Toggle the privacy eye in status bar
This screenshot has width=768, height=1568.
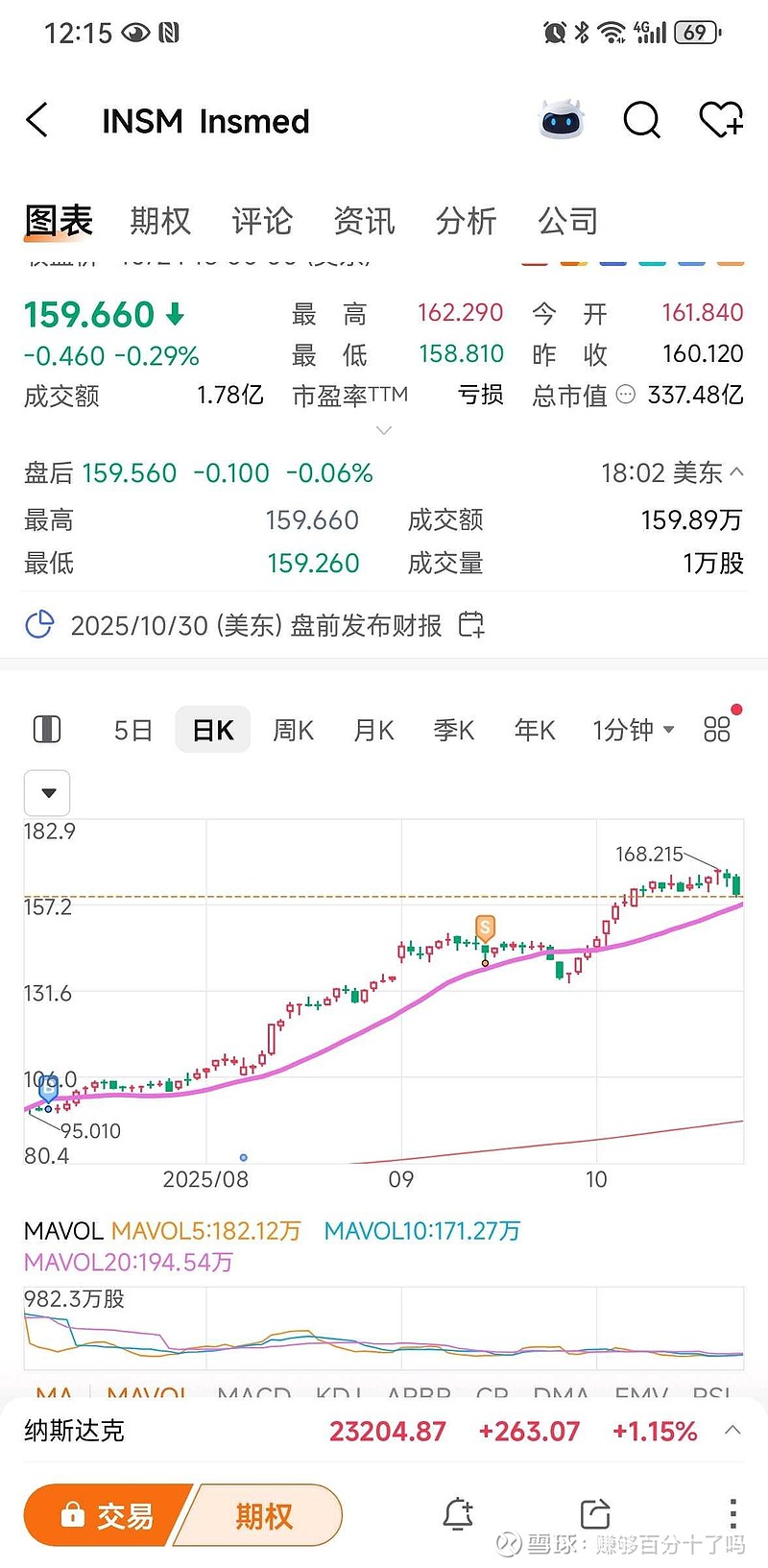click(133, 32)
